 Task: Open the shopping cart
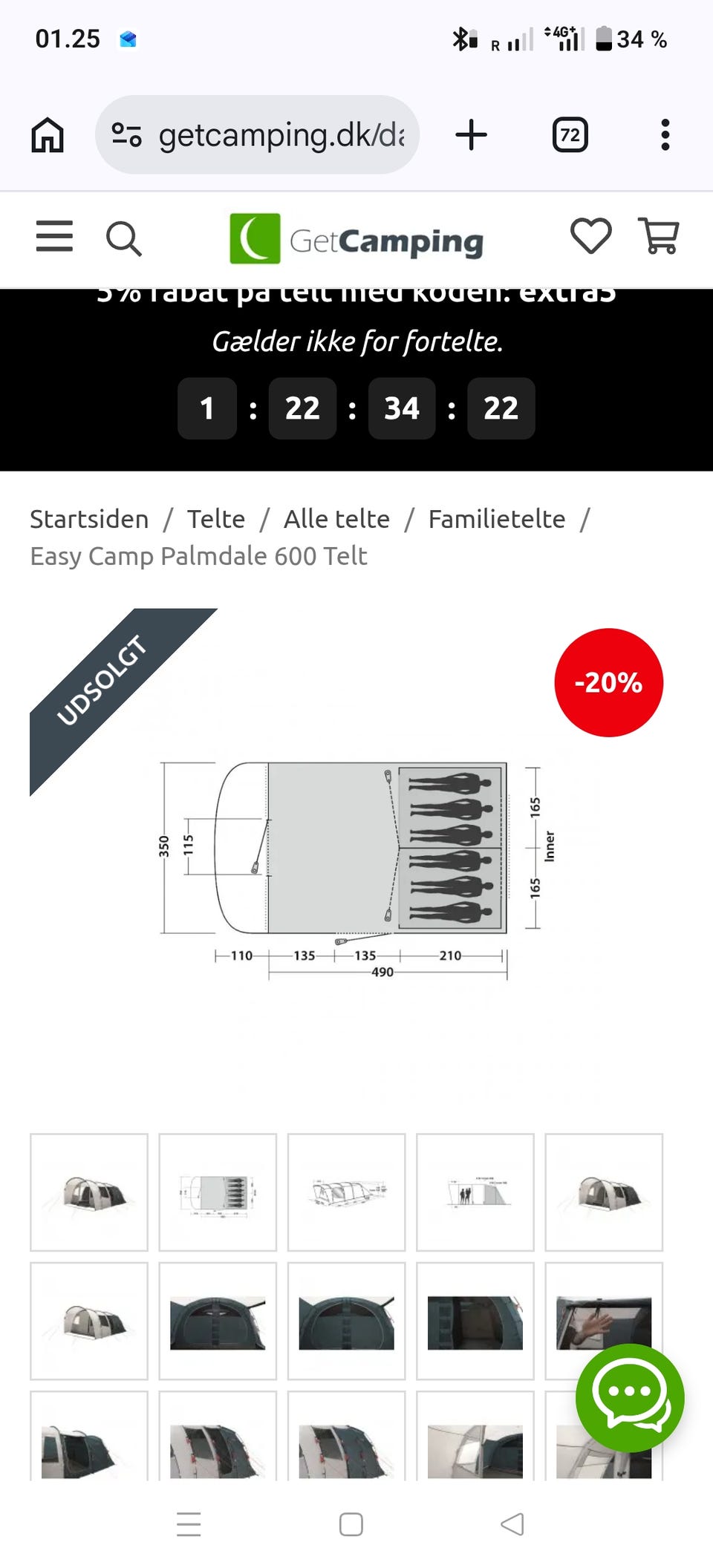point(660,236)
